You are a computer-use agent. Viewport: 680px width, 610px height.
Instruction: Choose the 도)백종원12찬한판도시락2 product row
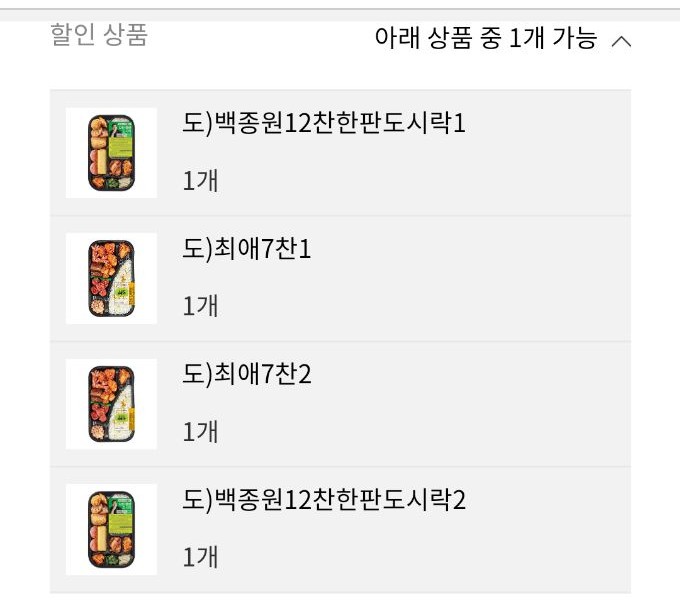[340, 530]
